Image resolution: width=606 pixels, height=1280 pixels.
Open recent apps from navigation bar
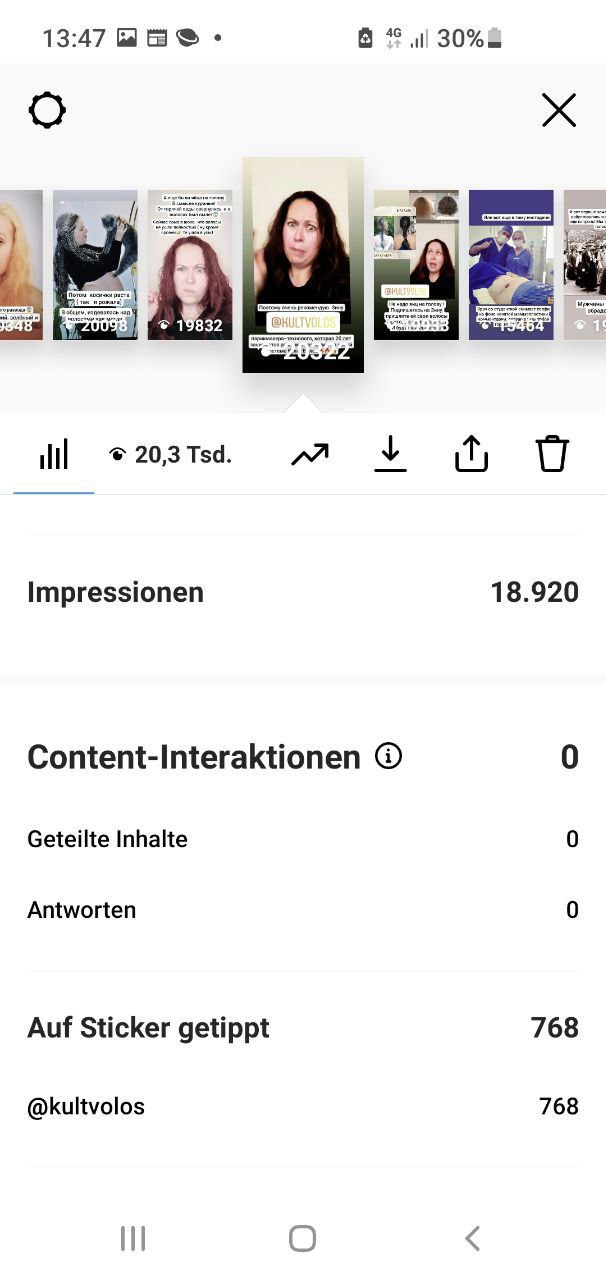[x=132, y=1238]
